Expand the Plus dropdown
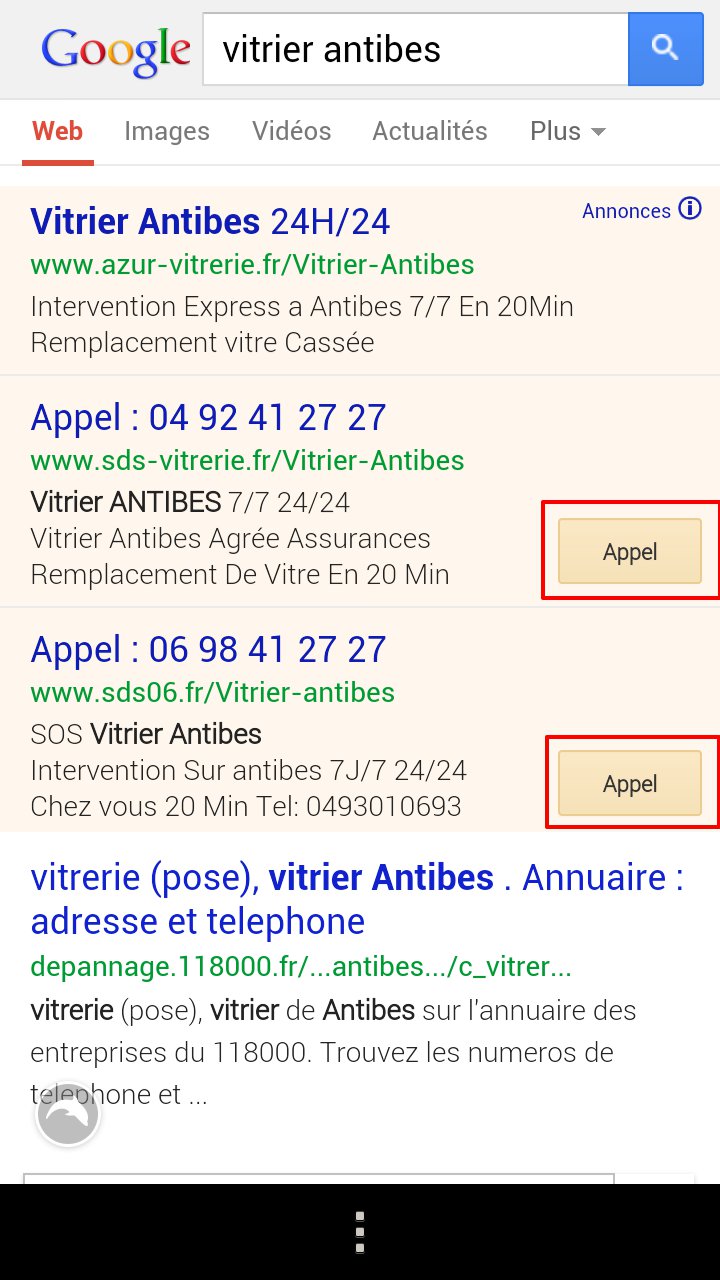This screenshot has height=1280, width=720. click(x=568, y=131)
